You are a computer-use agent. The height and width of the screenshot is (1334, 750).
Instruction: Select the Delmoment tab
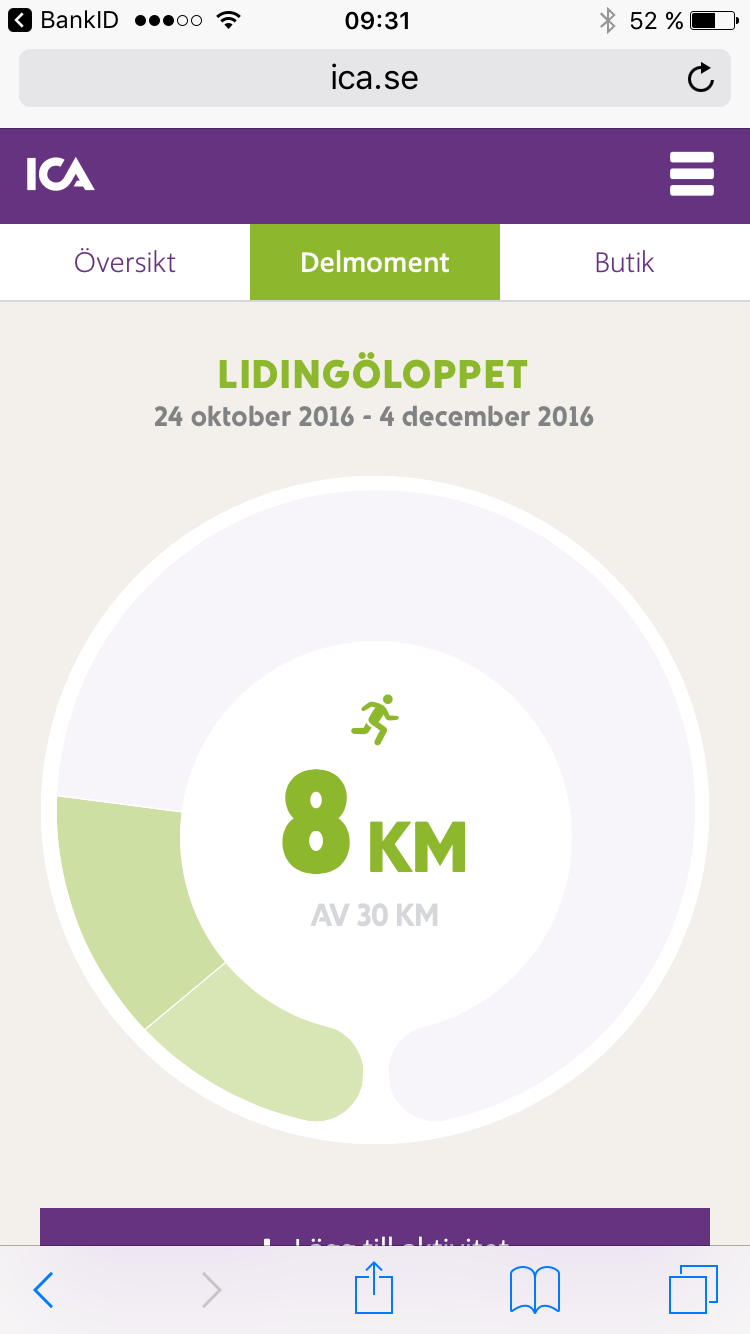point(375,262)
